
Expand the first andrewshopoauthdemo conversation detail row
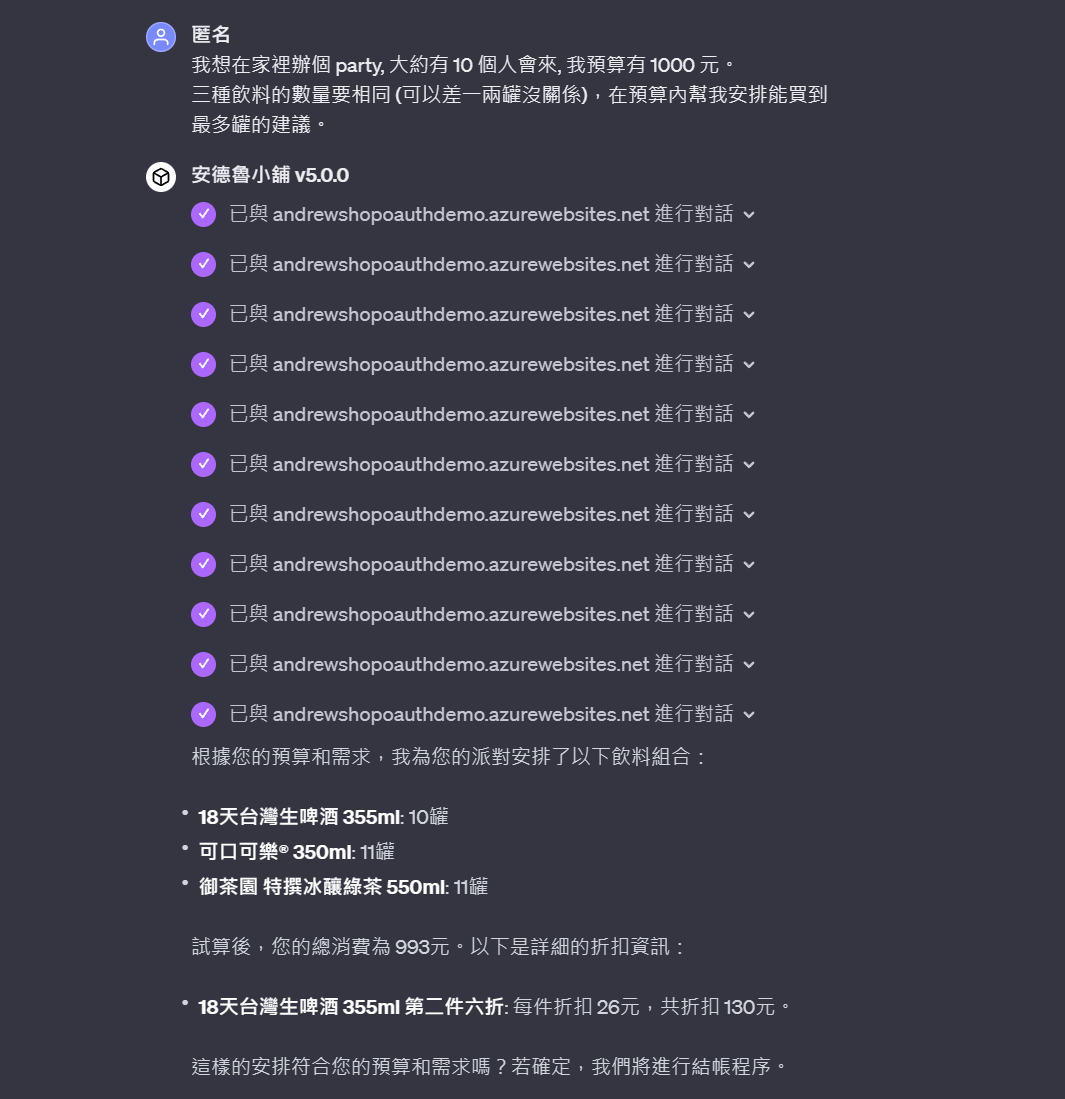click(749, 215)
